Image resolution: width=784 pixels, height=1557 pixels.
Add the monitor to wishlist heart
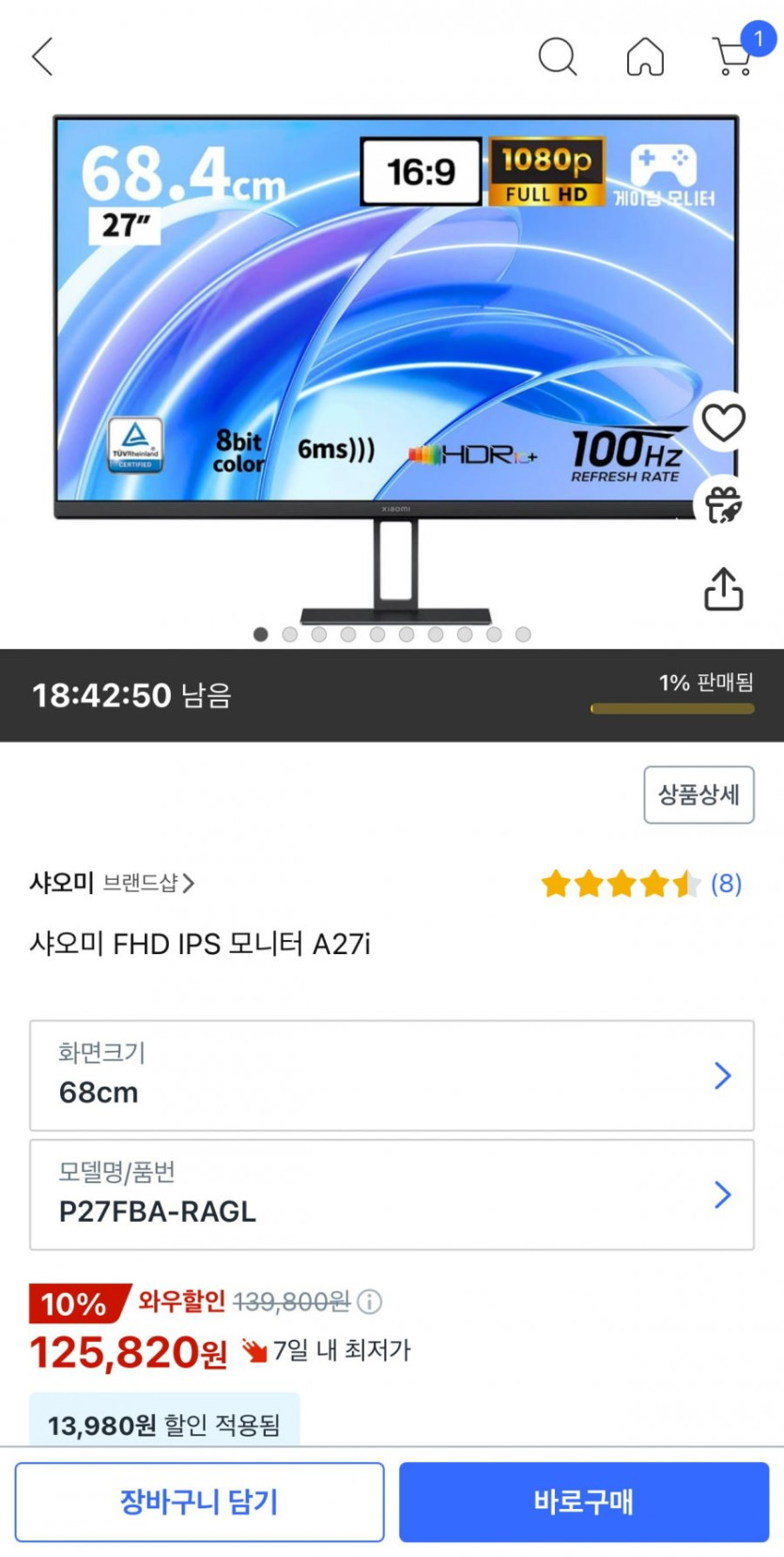tap(723, 423)
